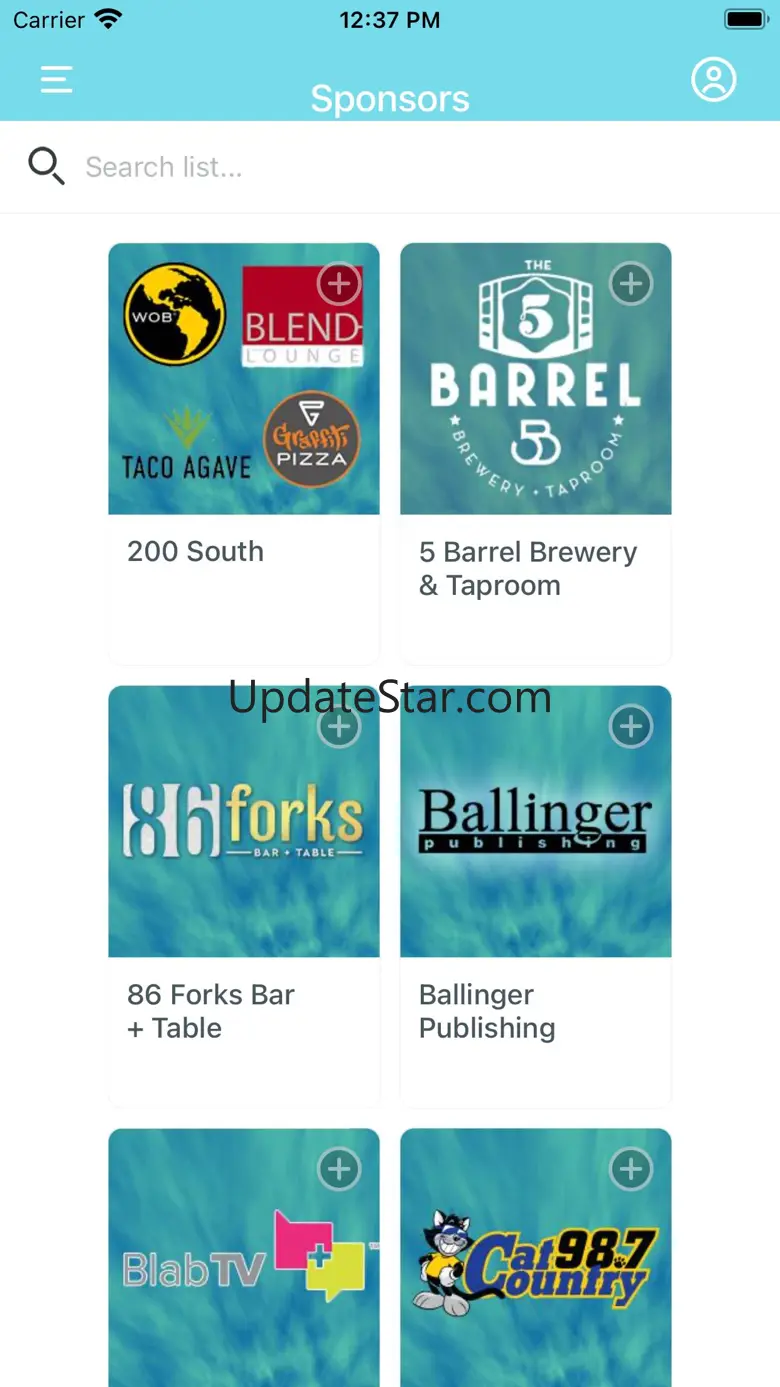View 5 Barrel Brewery & Taproom sponsor
Viewport: 780px width, 1387px height.
click(535, 420)
